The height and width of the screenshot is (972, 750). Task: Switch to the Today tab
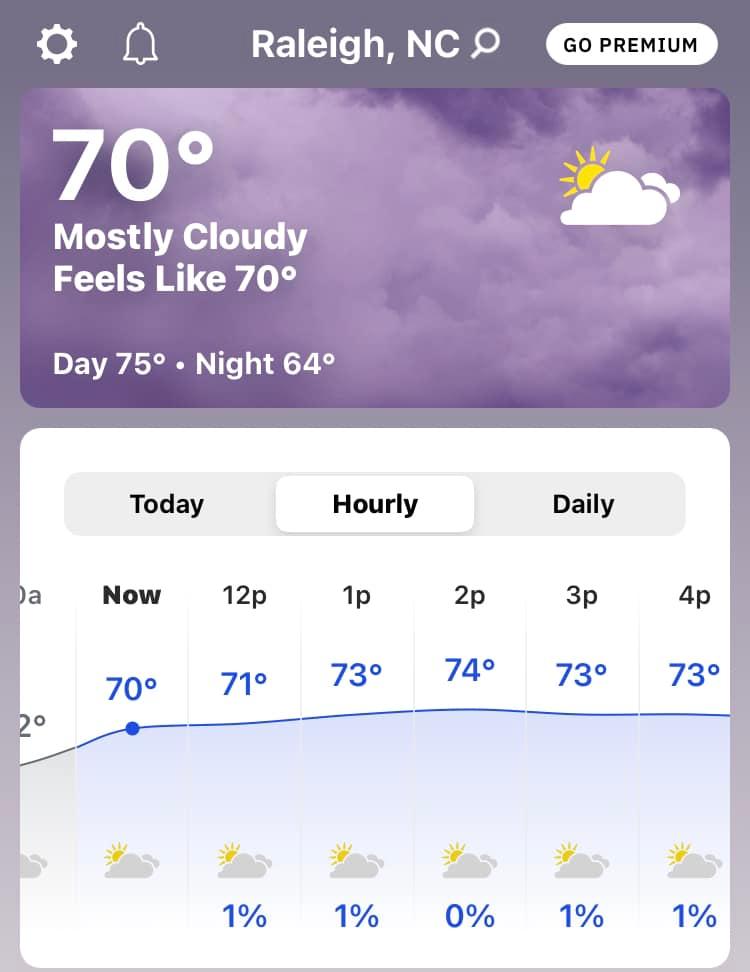(167, 504)
